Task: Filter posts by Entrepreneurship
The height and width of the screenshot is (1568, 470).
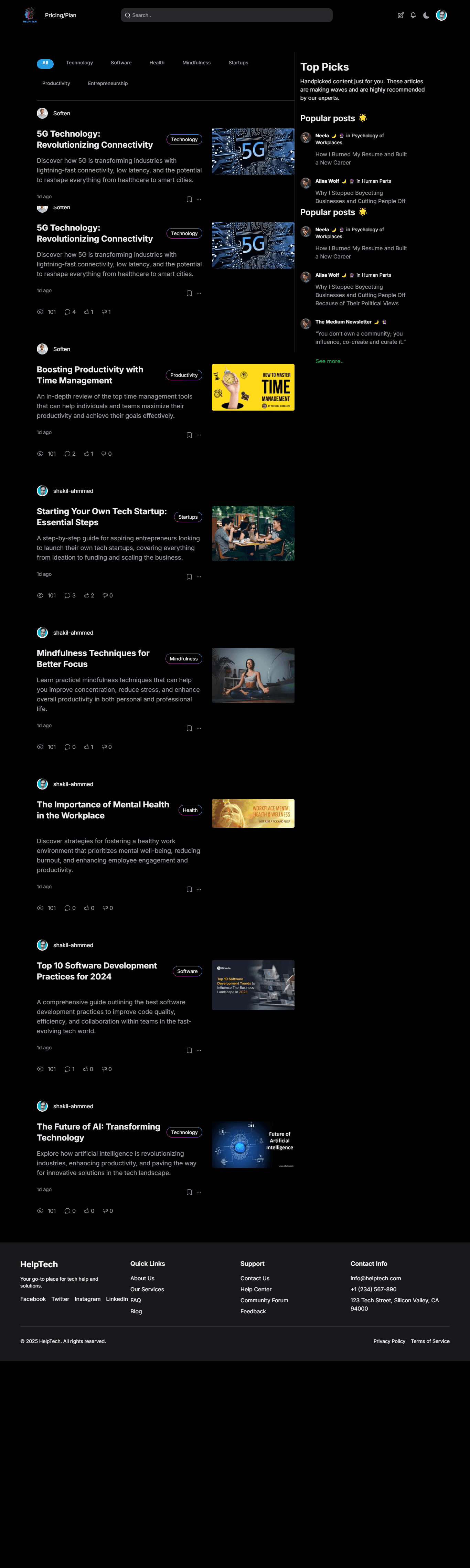Action: tap(108, 83)
